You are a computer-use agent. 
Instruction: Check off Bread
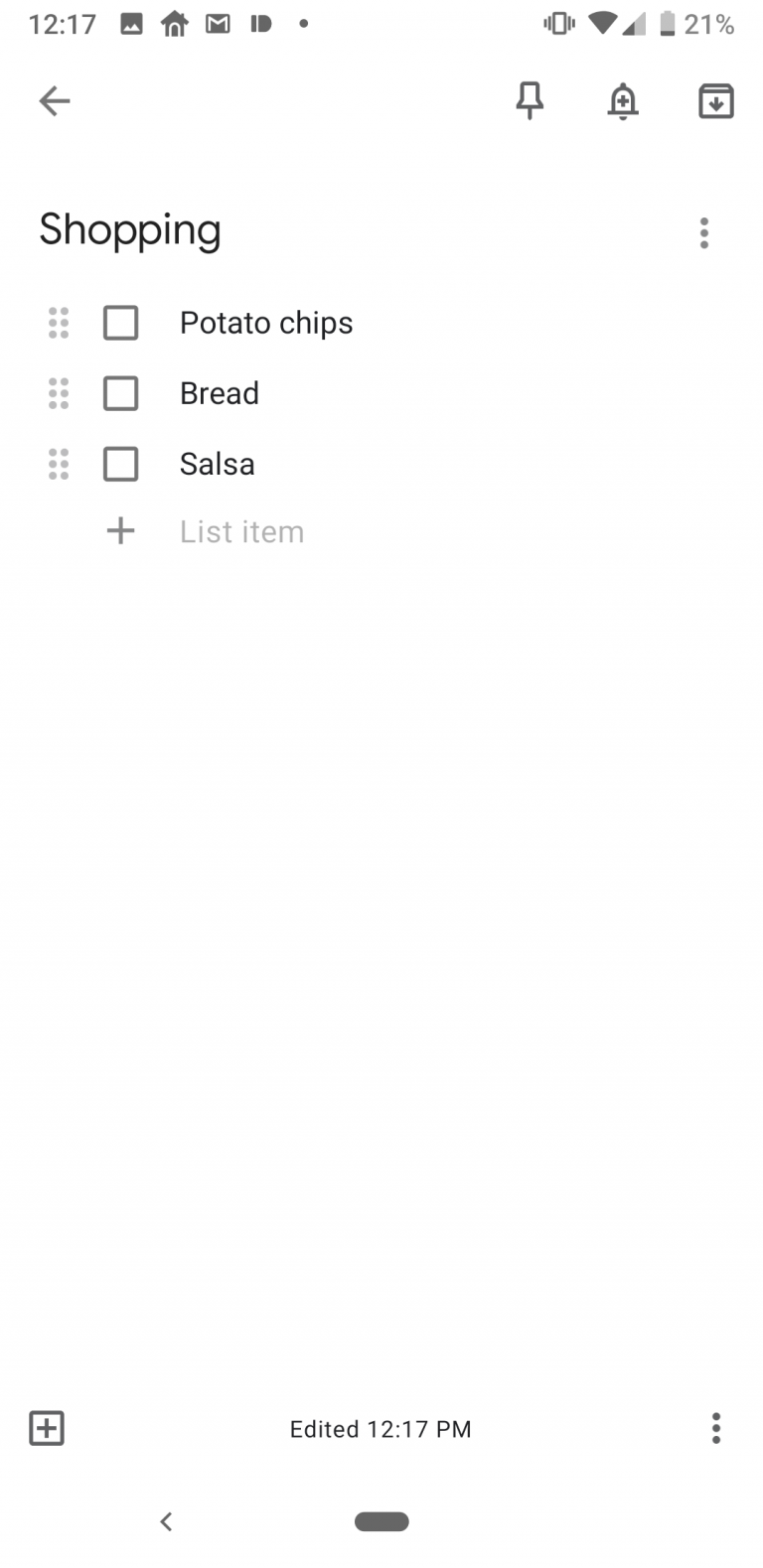point(121,393)
